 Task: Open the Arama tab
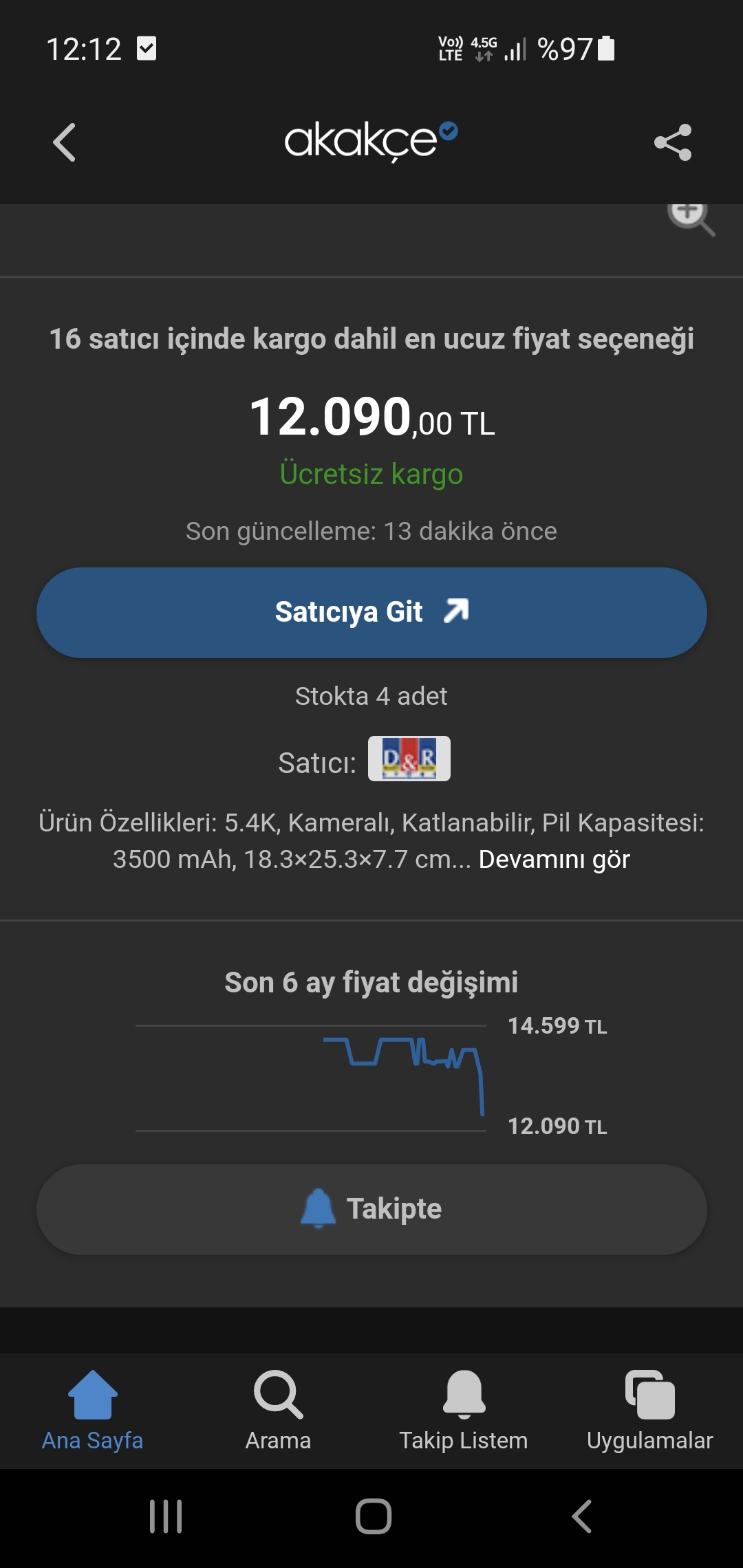(279, 1411)
